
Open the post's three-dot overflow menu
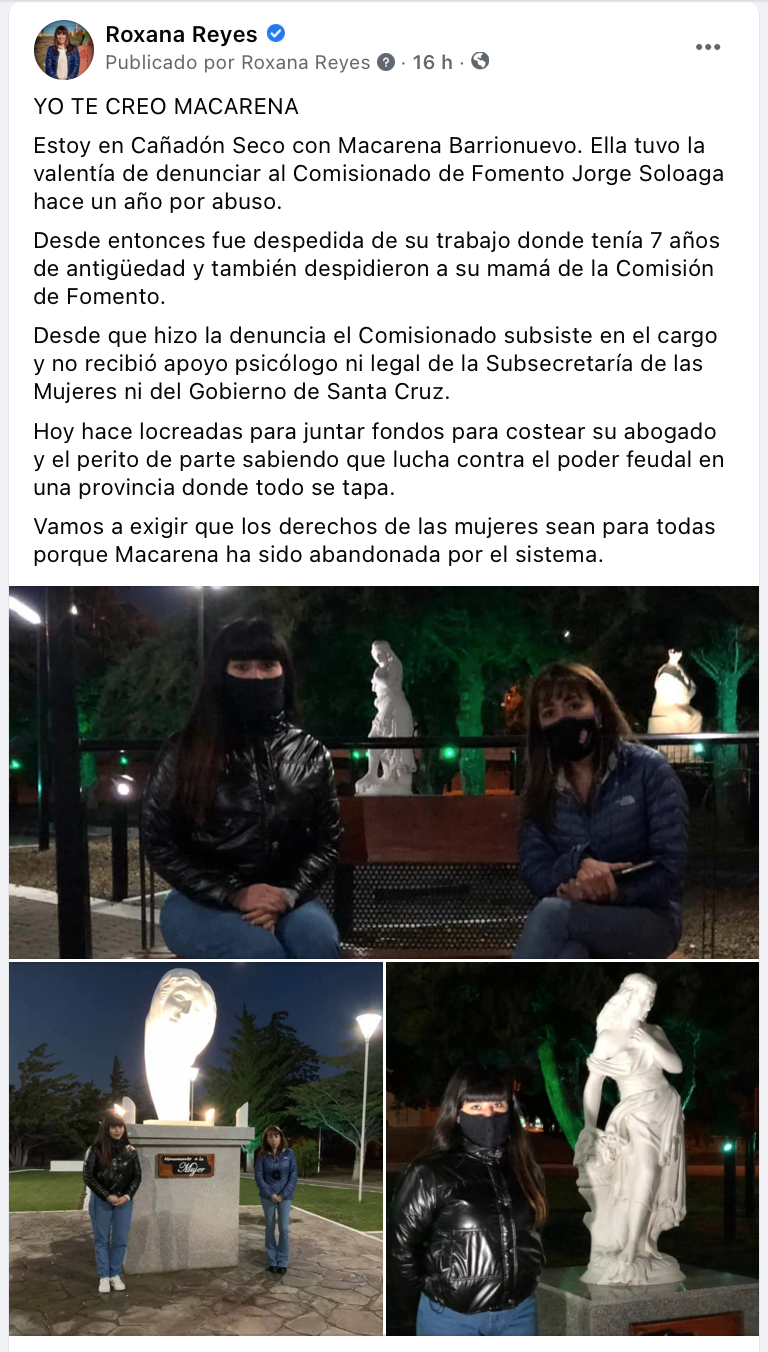pos(708,47)
